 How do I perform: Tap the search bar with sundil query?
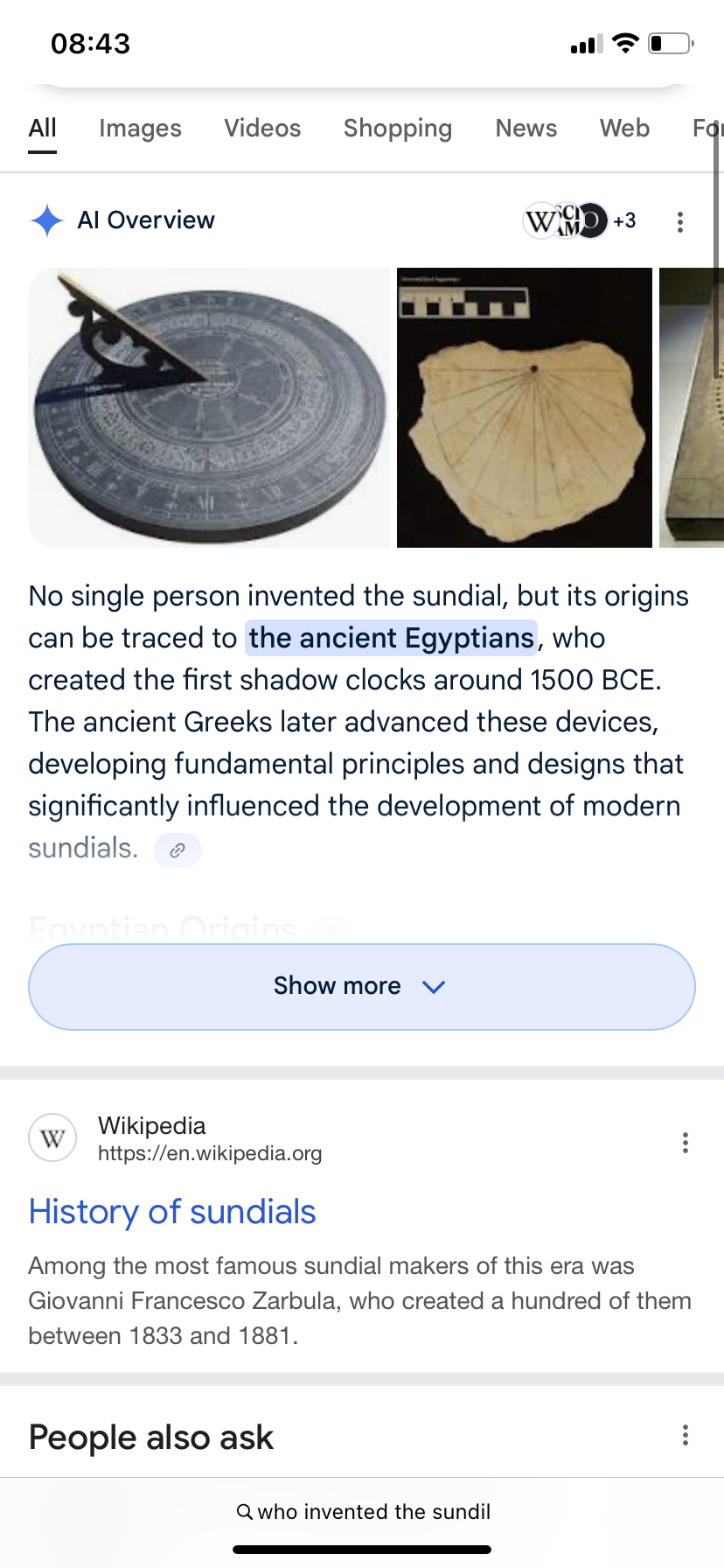pos(362,1511)
